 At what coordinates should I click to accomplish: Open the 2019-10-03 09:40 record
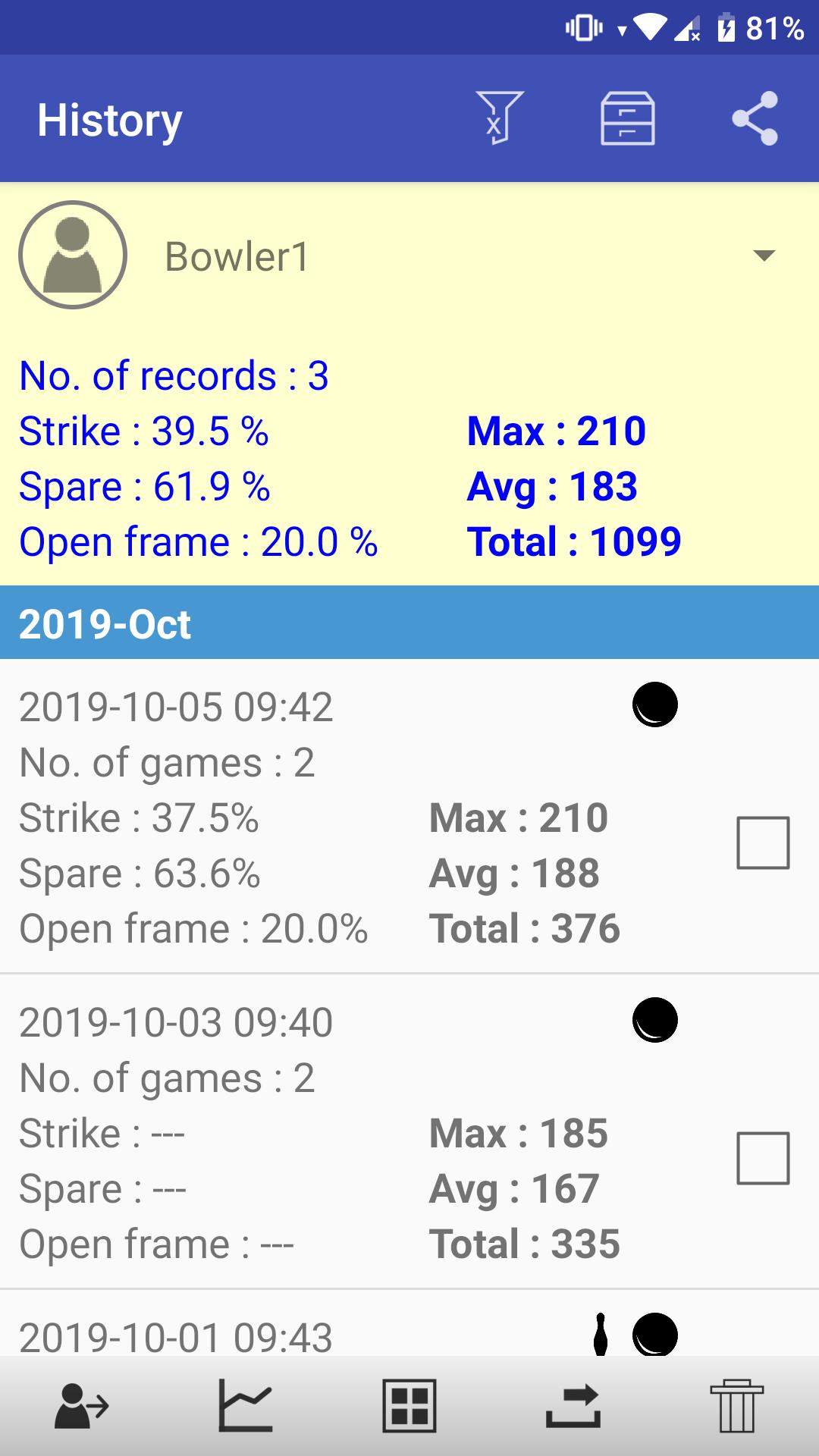click(x=409, y=1131)
